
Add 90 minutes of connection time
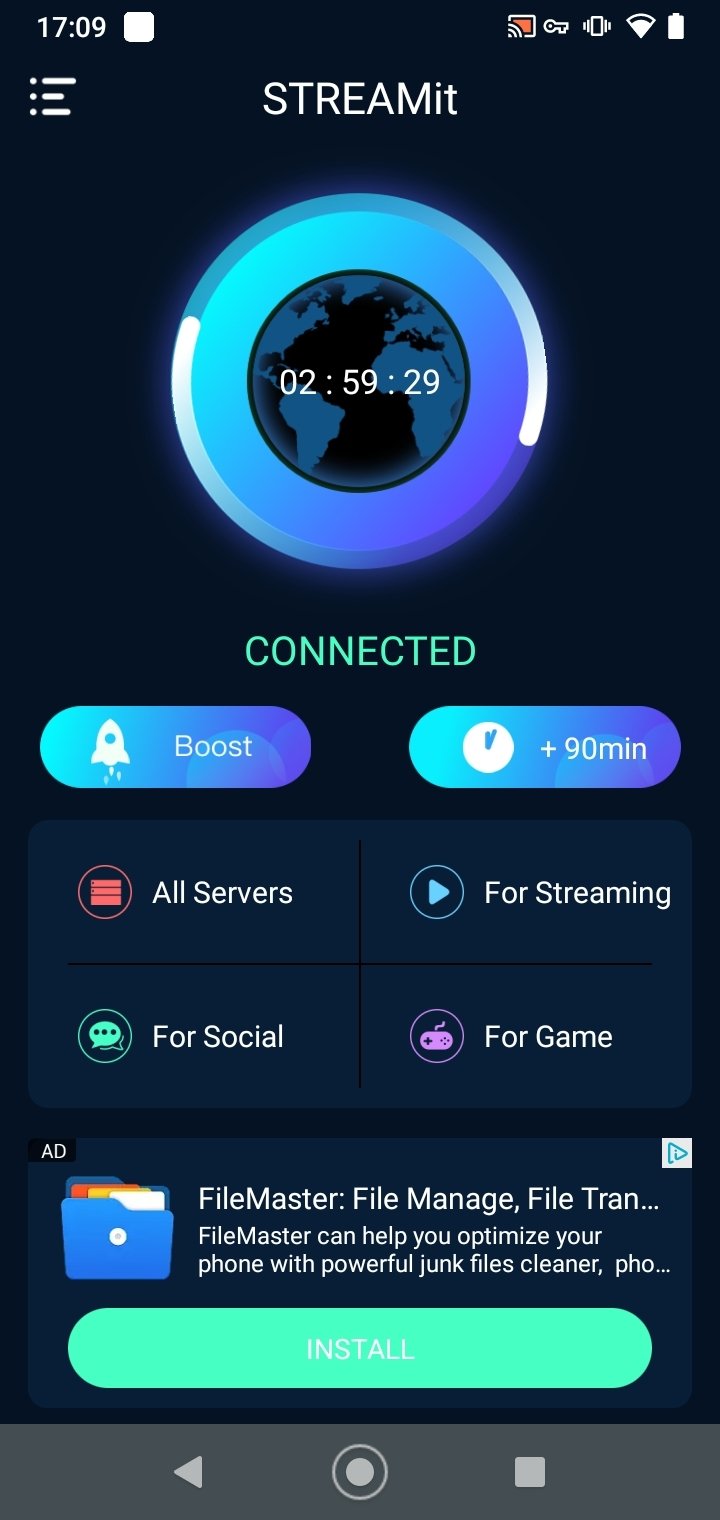click(x=545, y=747)
